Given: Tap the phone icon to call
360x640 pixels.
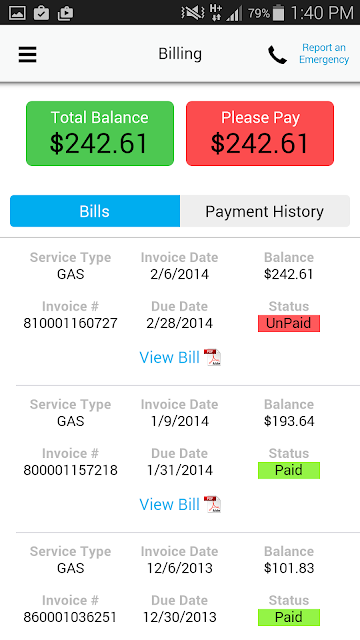Looking at the screenshot, I should click(278, 55).
